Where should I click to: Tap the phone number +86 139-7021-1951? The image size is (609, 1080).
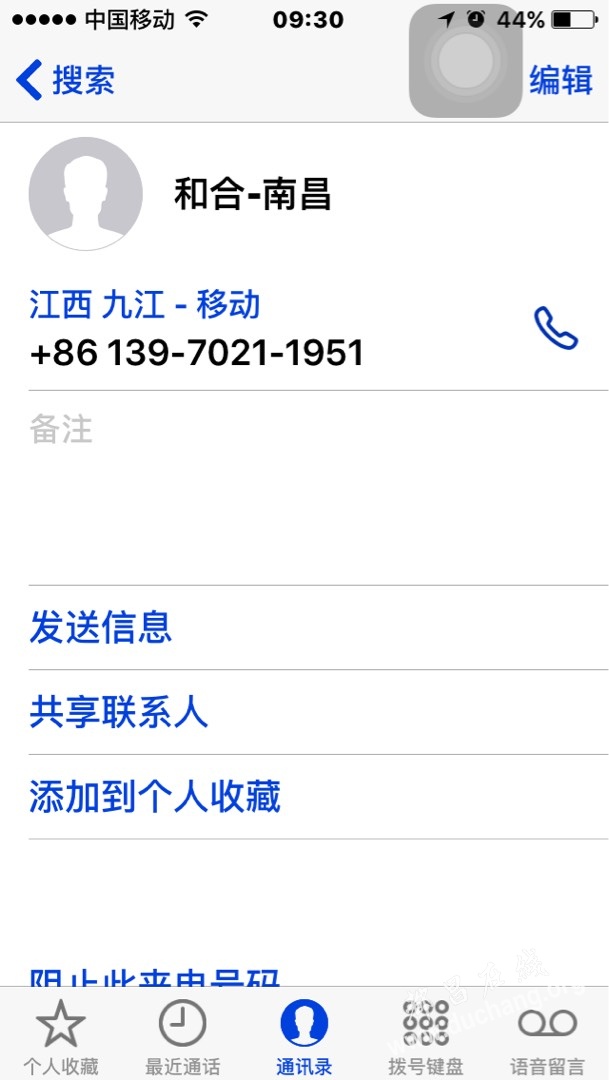196,353
